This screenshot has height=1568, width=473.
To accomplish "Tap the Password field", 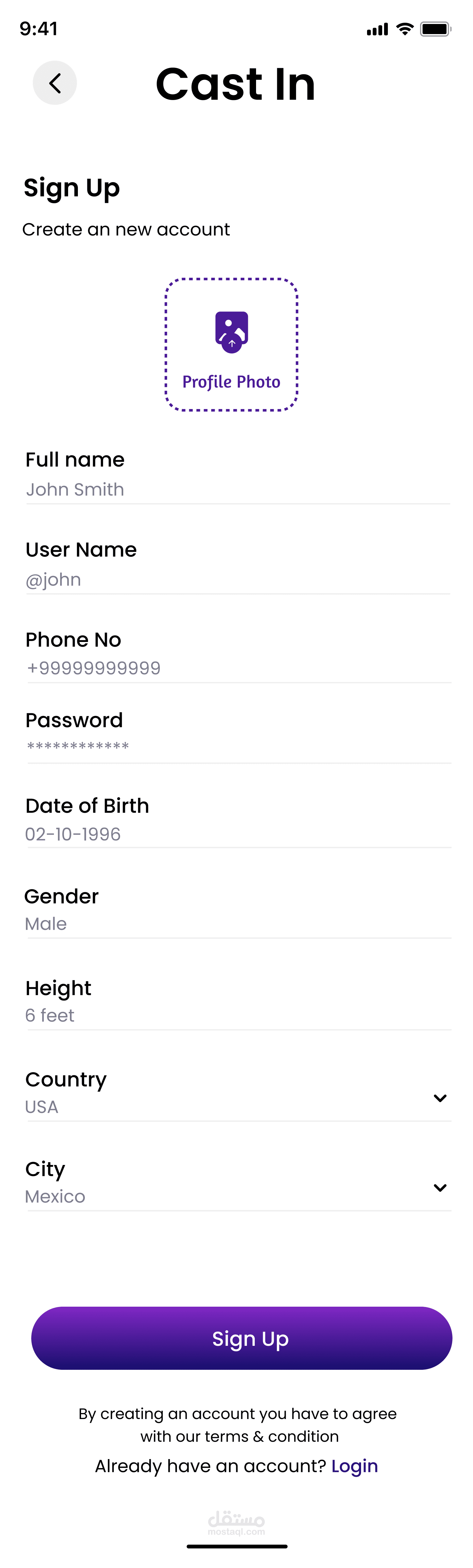I will pyautogui.click(x=237, y=746).
